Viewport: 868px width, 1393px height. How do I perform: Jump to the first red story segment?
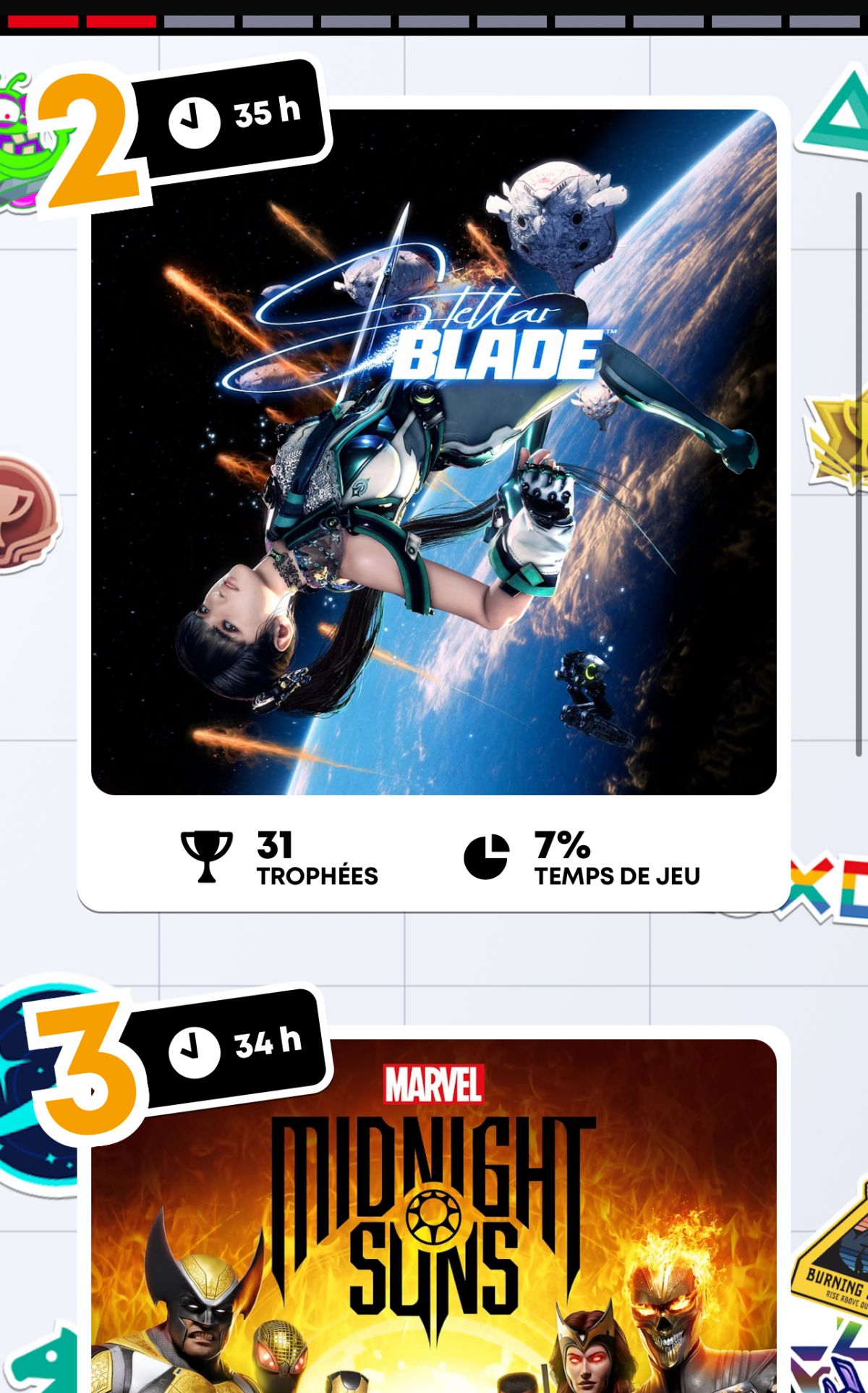(x=43, y=22)
